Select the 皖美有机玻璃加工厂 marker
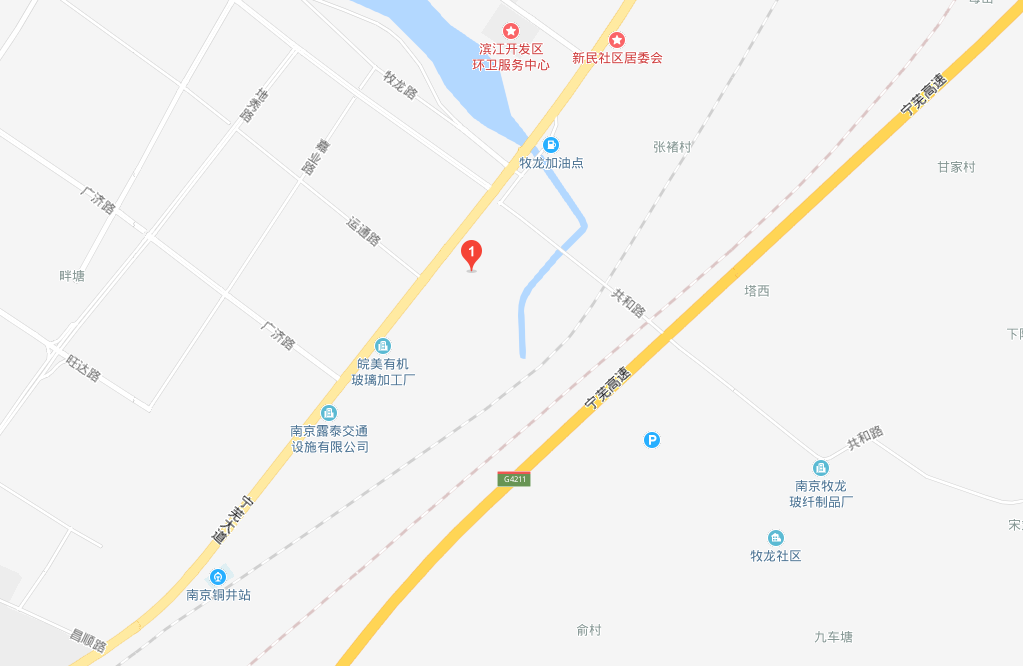Image resolution: width=1023 pixels, height=666 pixels. coord(383,346)
